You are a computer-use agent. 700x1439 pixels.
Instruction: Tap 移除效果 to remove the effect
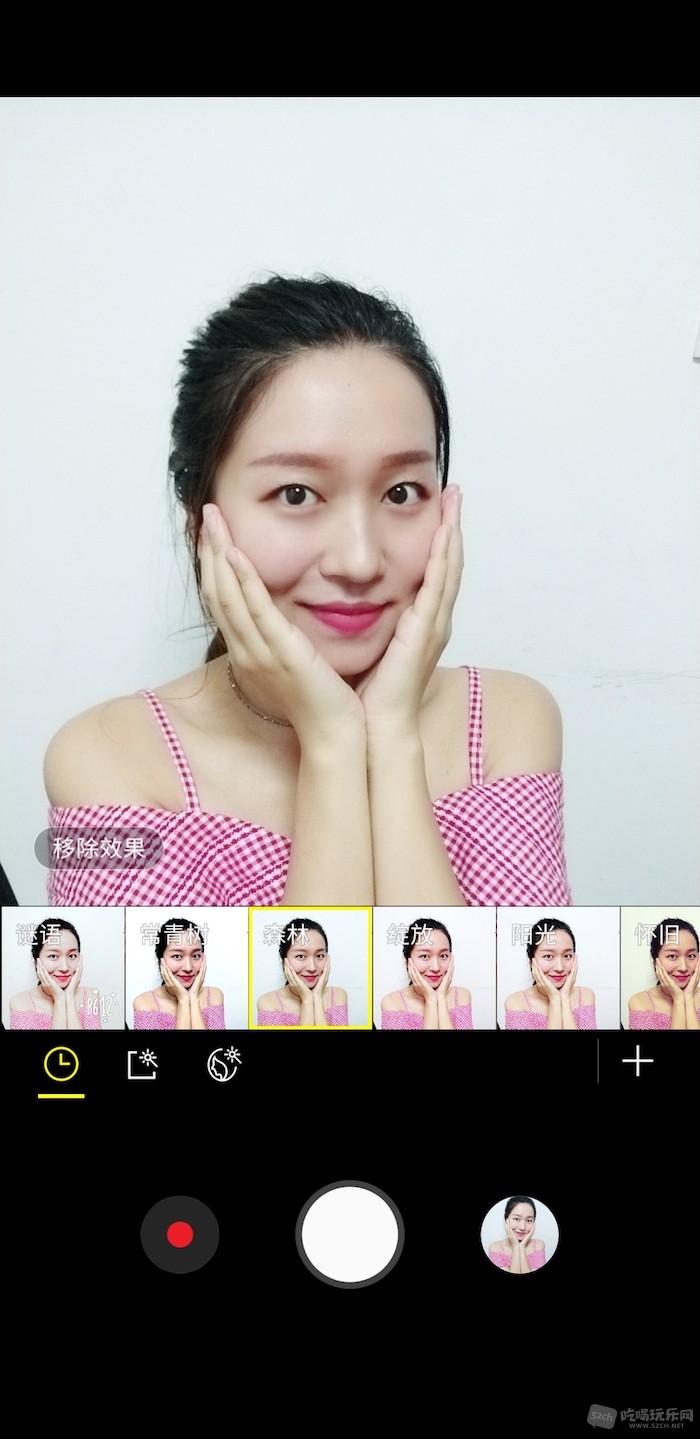(99, 849)
